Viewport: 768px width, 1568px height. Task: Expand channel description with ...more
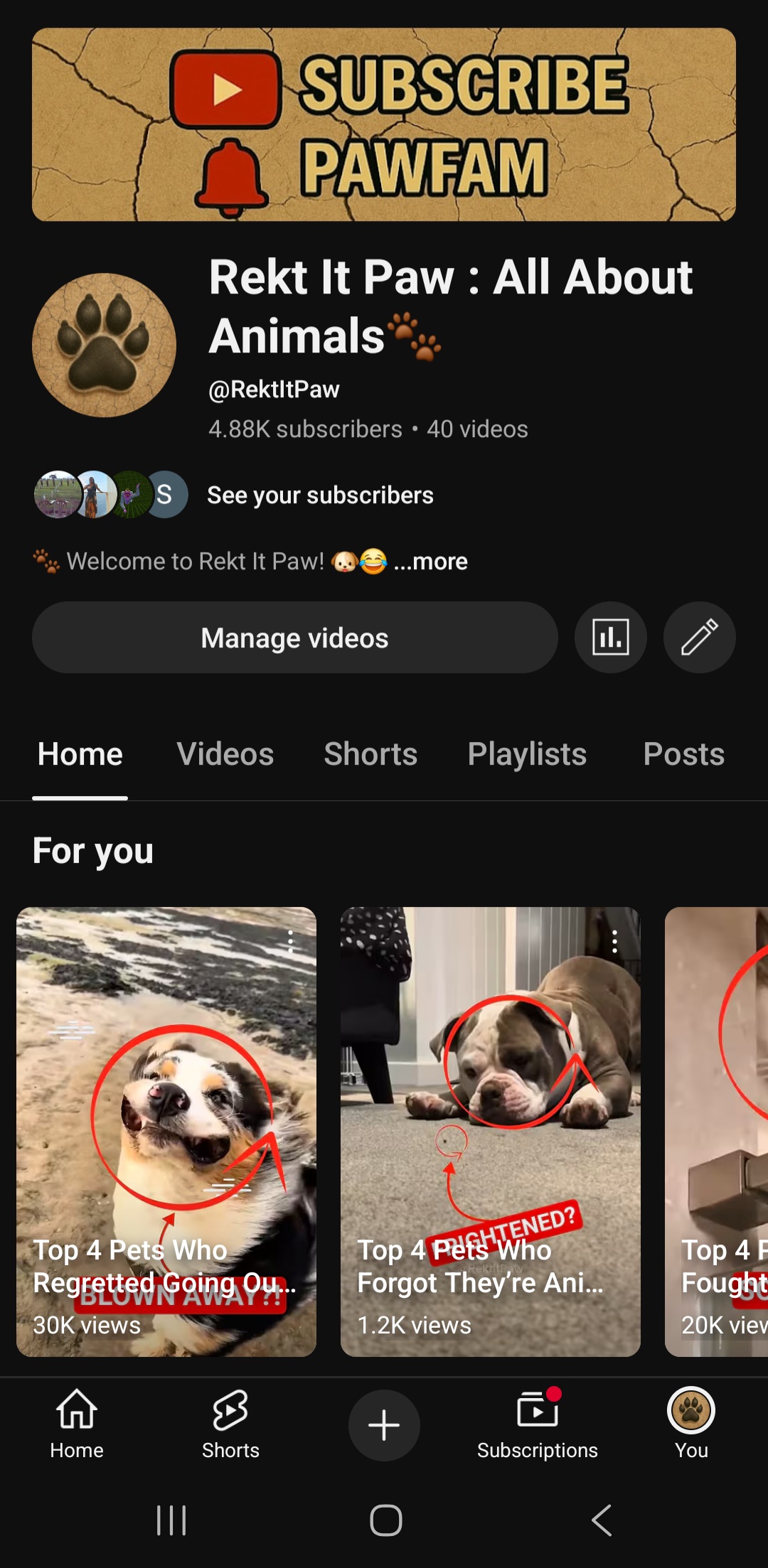431,562
